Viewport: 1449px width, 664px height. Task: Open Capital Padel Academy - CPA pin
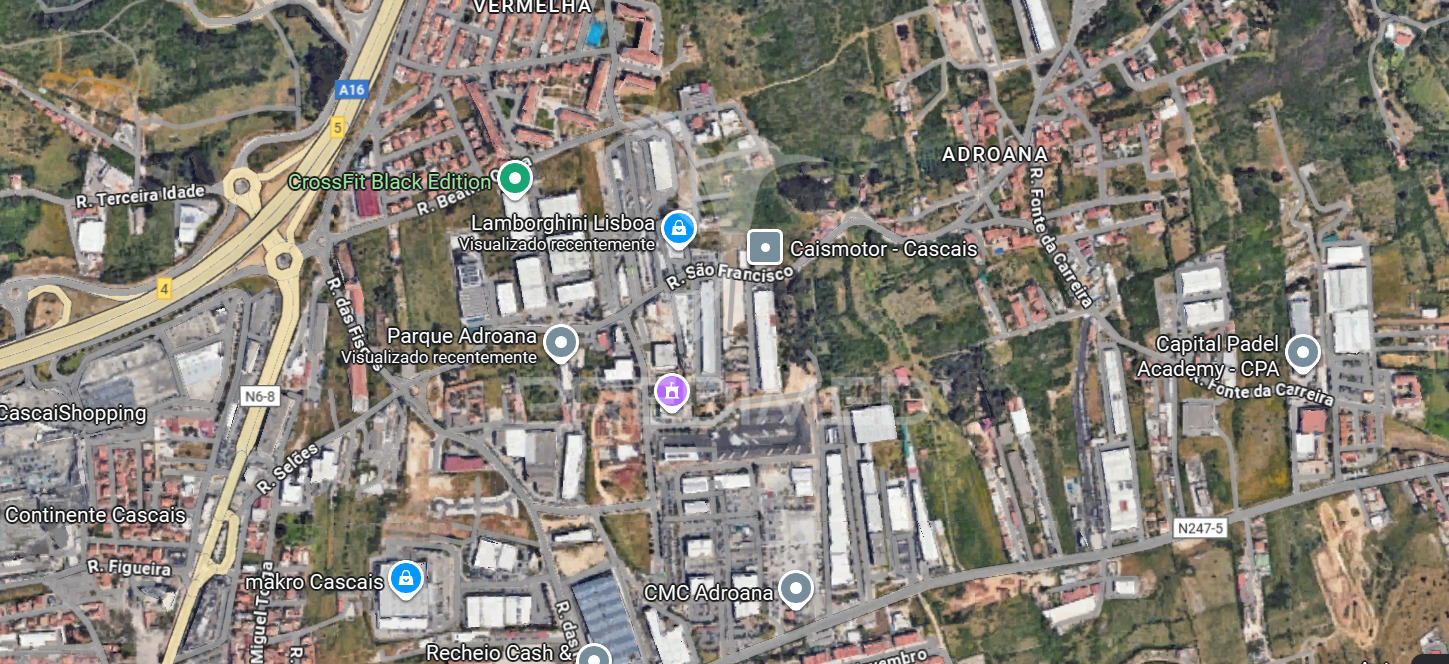[x=1302, y=352]
